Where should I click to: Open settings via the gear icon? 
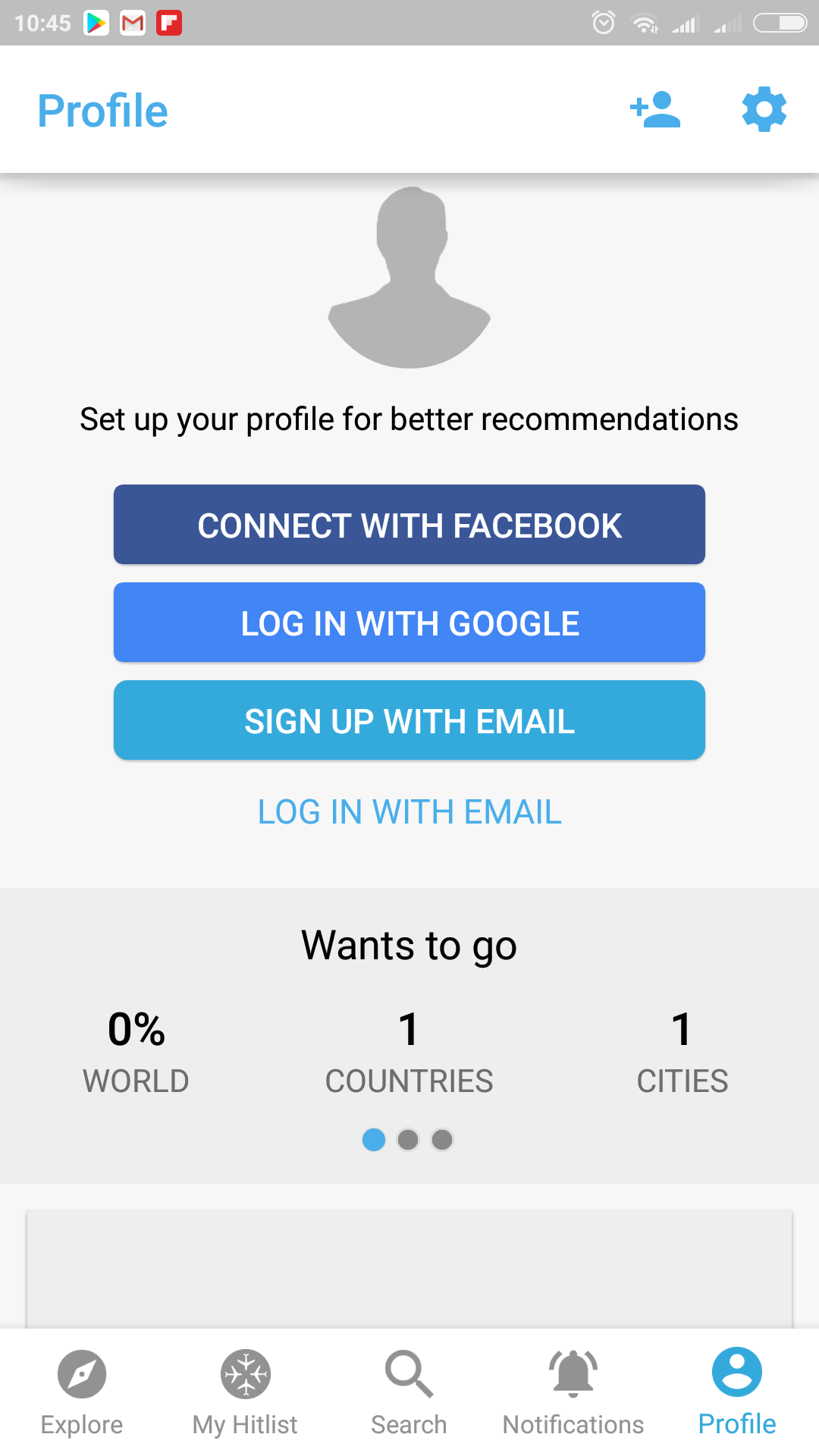[x=764, y=109]
